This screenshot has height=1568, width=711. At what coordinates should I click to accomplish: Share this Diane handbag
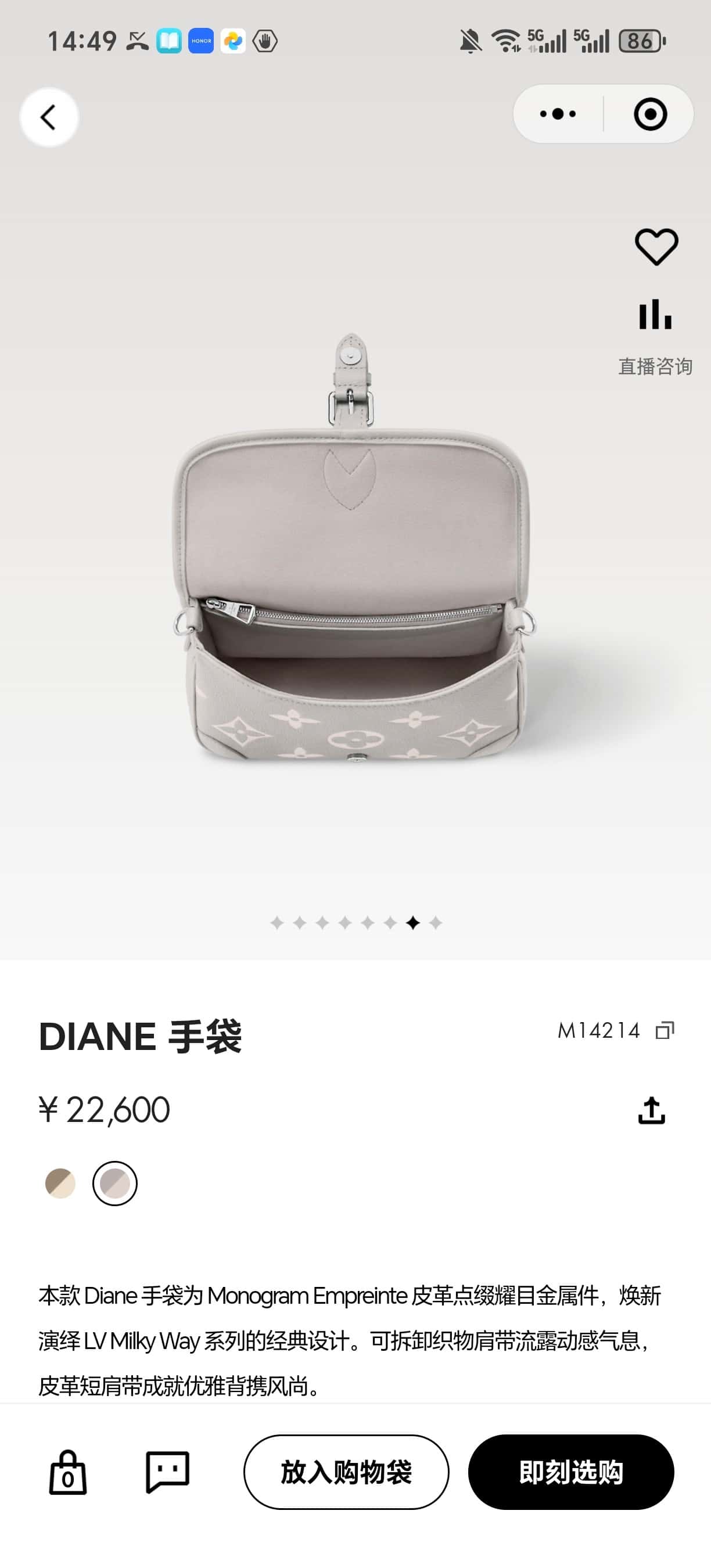pos(651,1110)
